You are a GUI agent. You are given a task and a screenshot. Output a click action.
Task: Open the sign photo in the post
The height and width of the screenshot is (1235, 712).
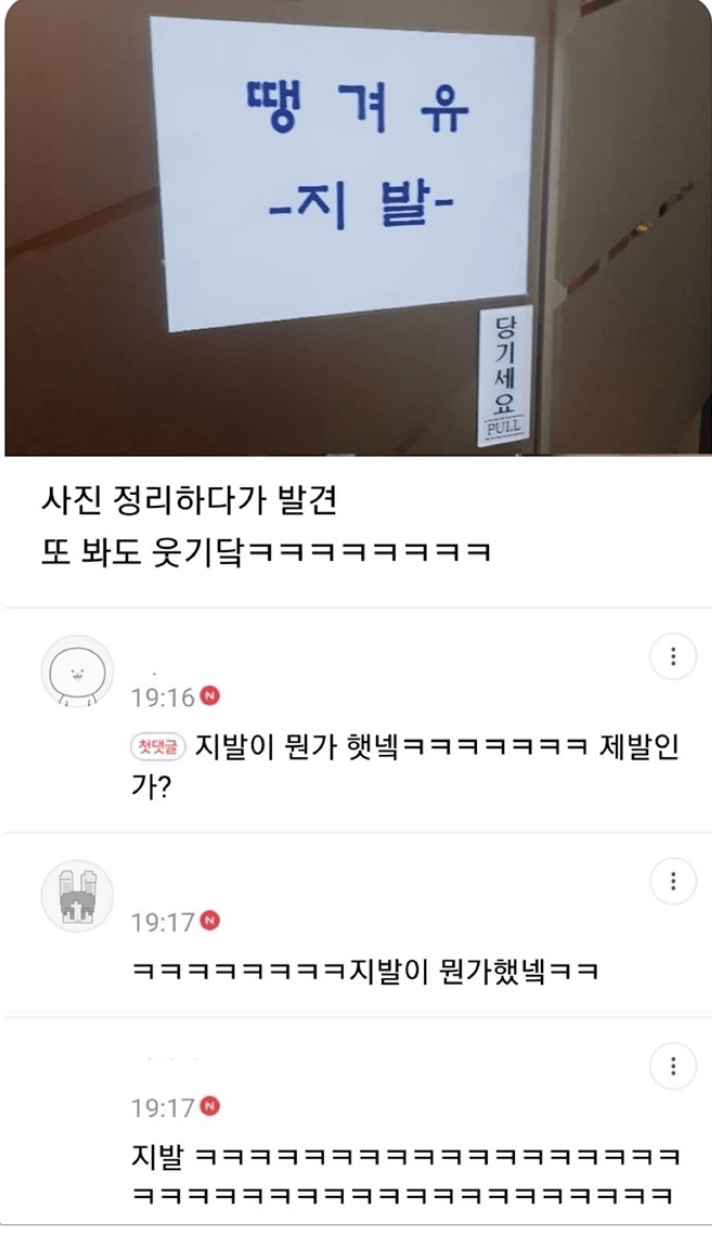[x=356, y=228]
